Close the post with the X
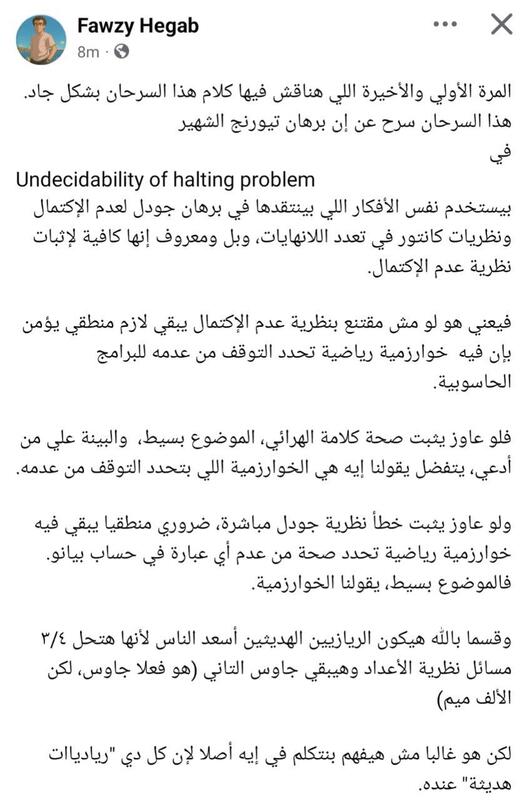 click(x=501, y=24)
